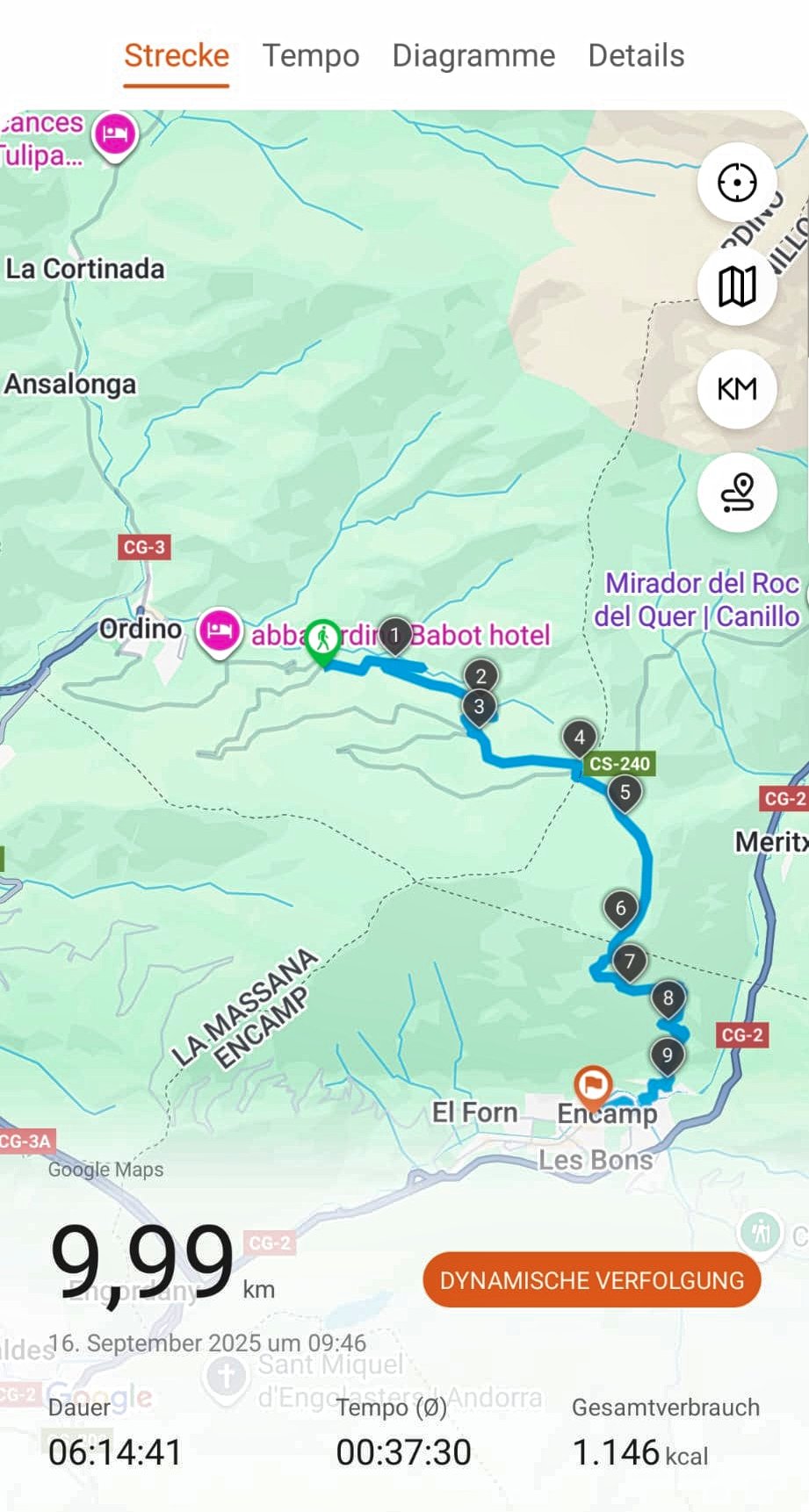Recenter the map with the crosshair icon

[737, 183]
